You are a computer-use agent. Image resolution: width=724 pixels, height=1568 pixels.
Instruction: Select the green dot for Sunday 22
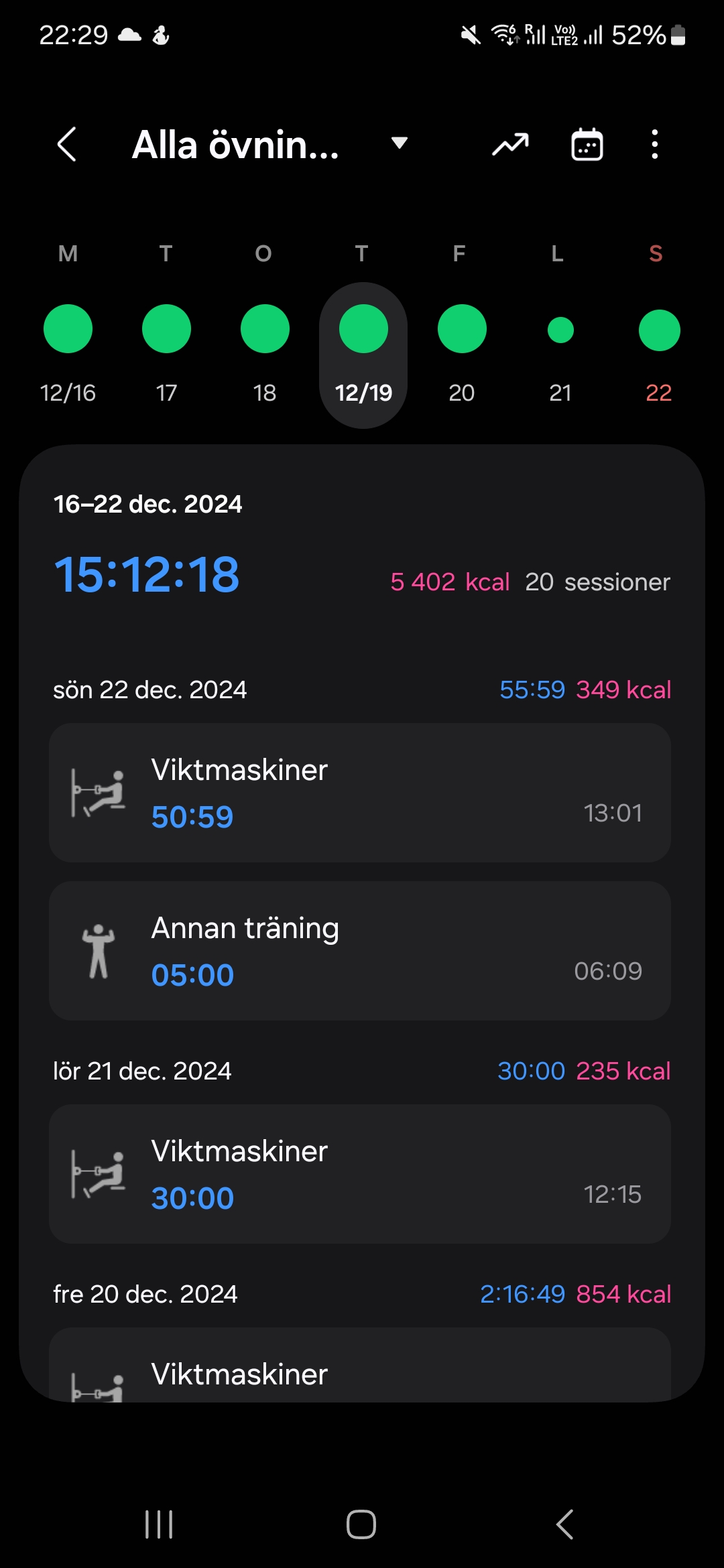(658, 328)
